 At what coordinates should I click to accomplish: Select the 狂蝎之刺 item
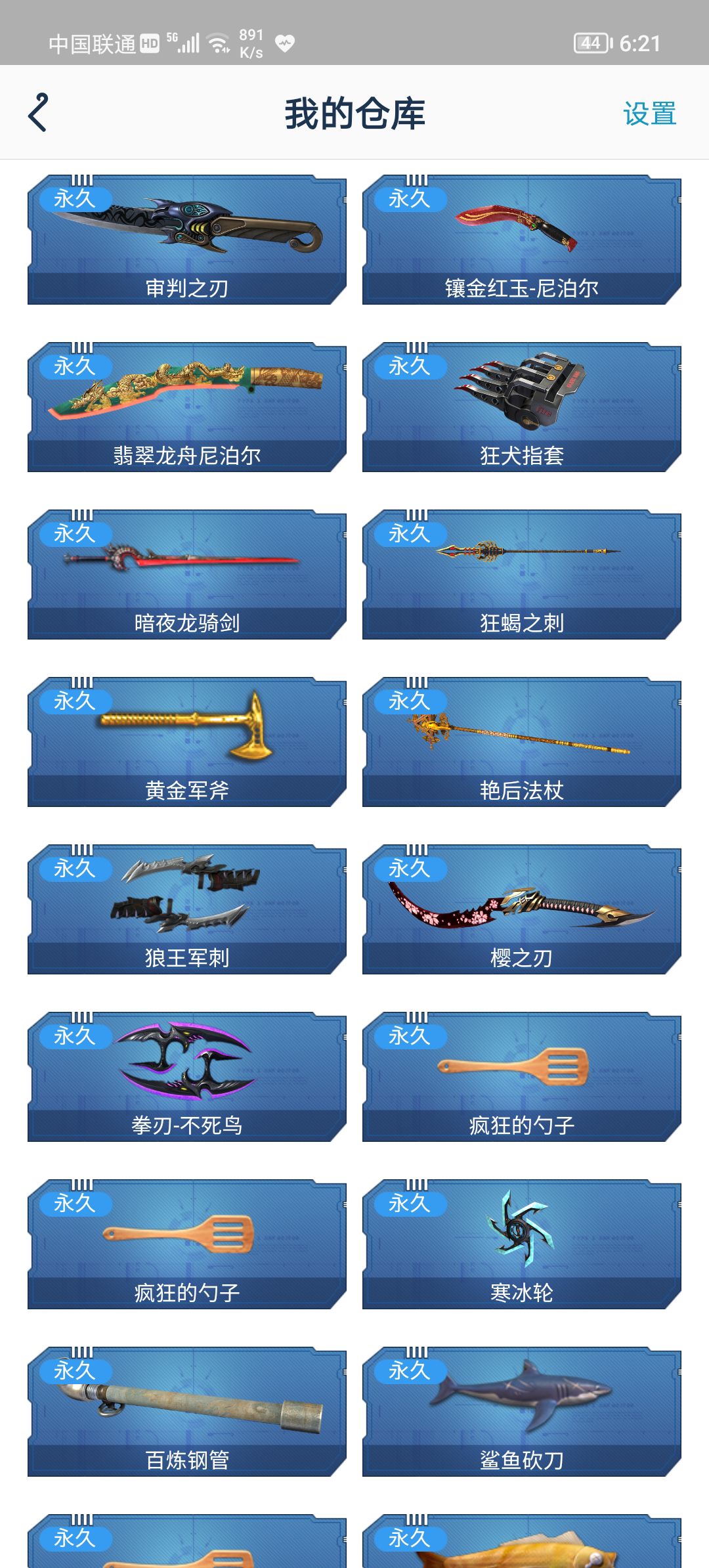pos(521,575)
